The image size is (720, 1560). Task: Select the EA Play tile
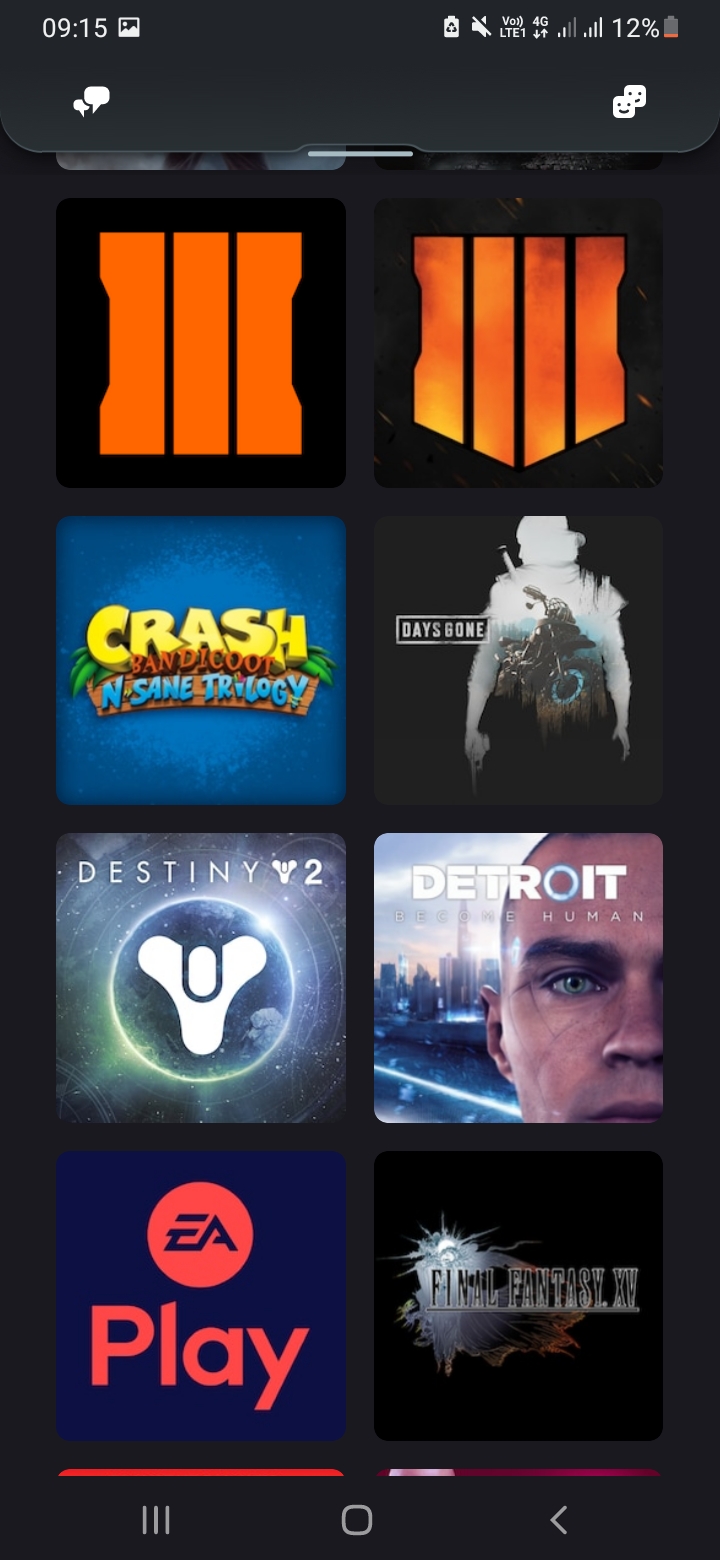(201, 1296)
